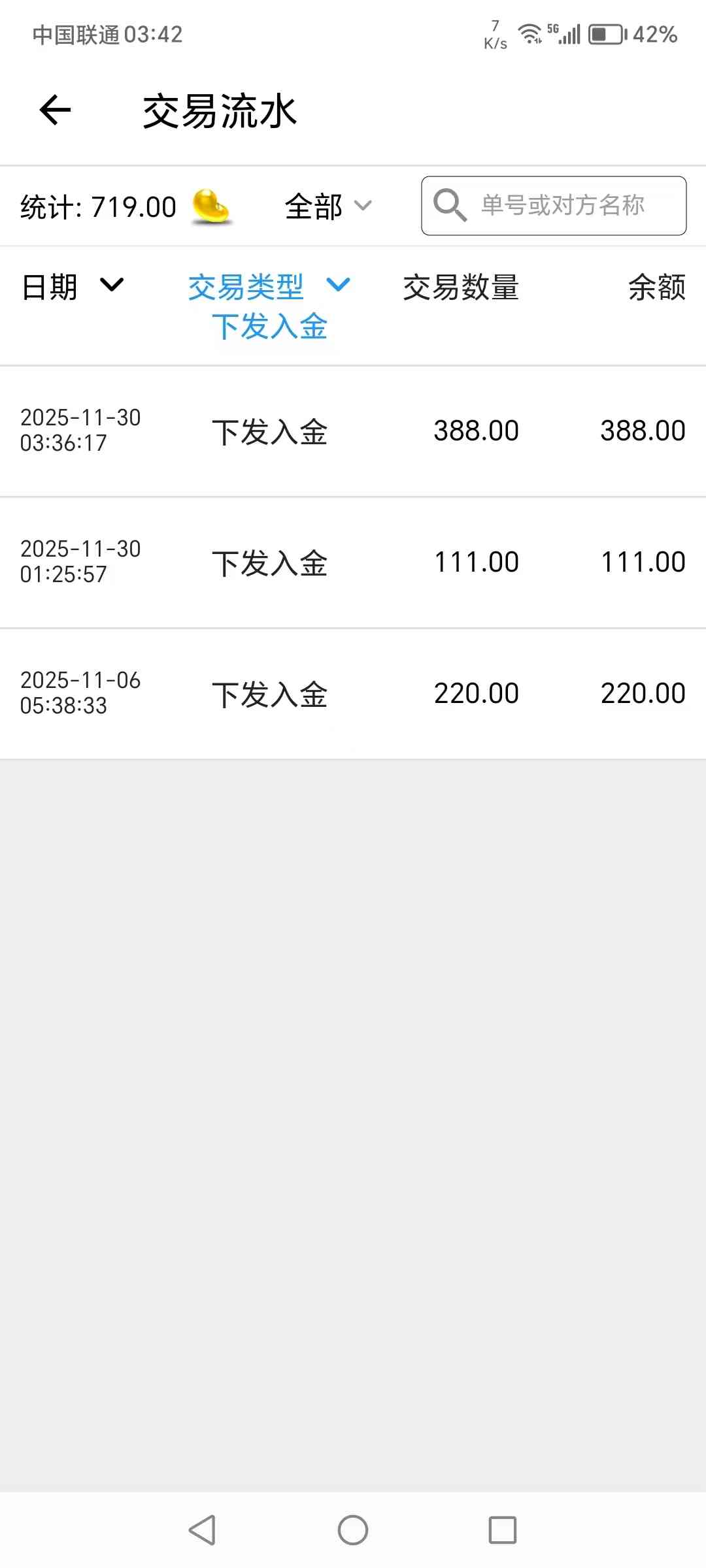The height and width of the screenshot is (1568, 706).
Task: Open recent apps from navigation bar
Action: 502,1530
